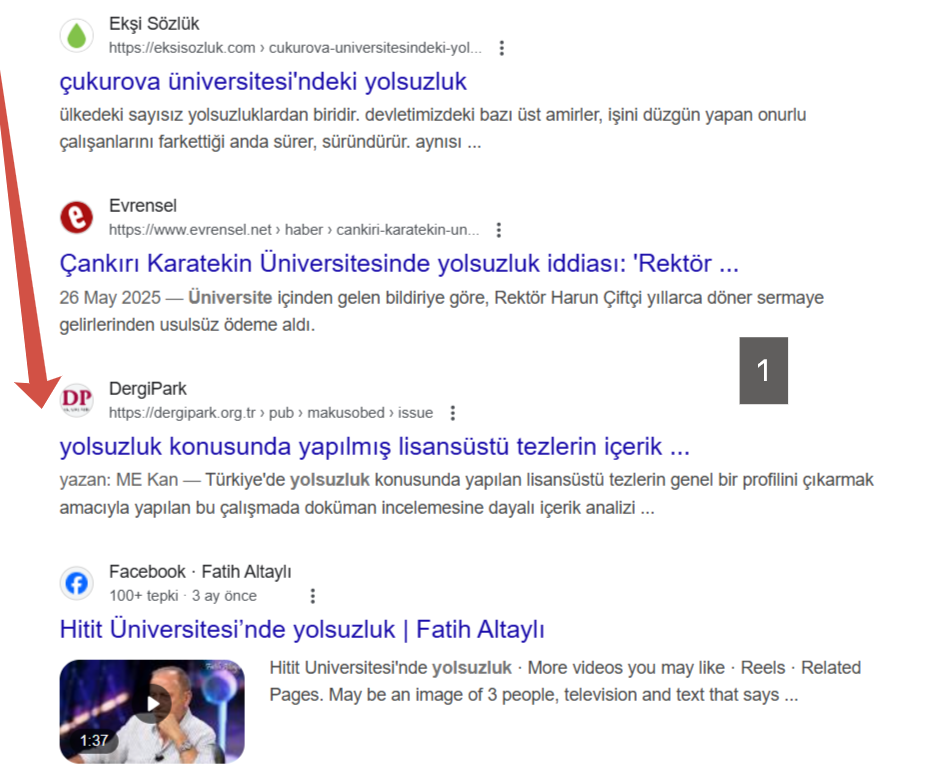Open the Ekşi Sözlük çukurova üniversitesi result
940x779 pixels.
pos(263,81)
